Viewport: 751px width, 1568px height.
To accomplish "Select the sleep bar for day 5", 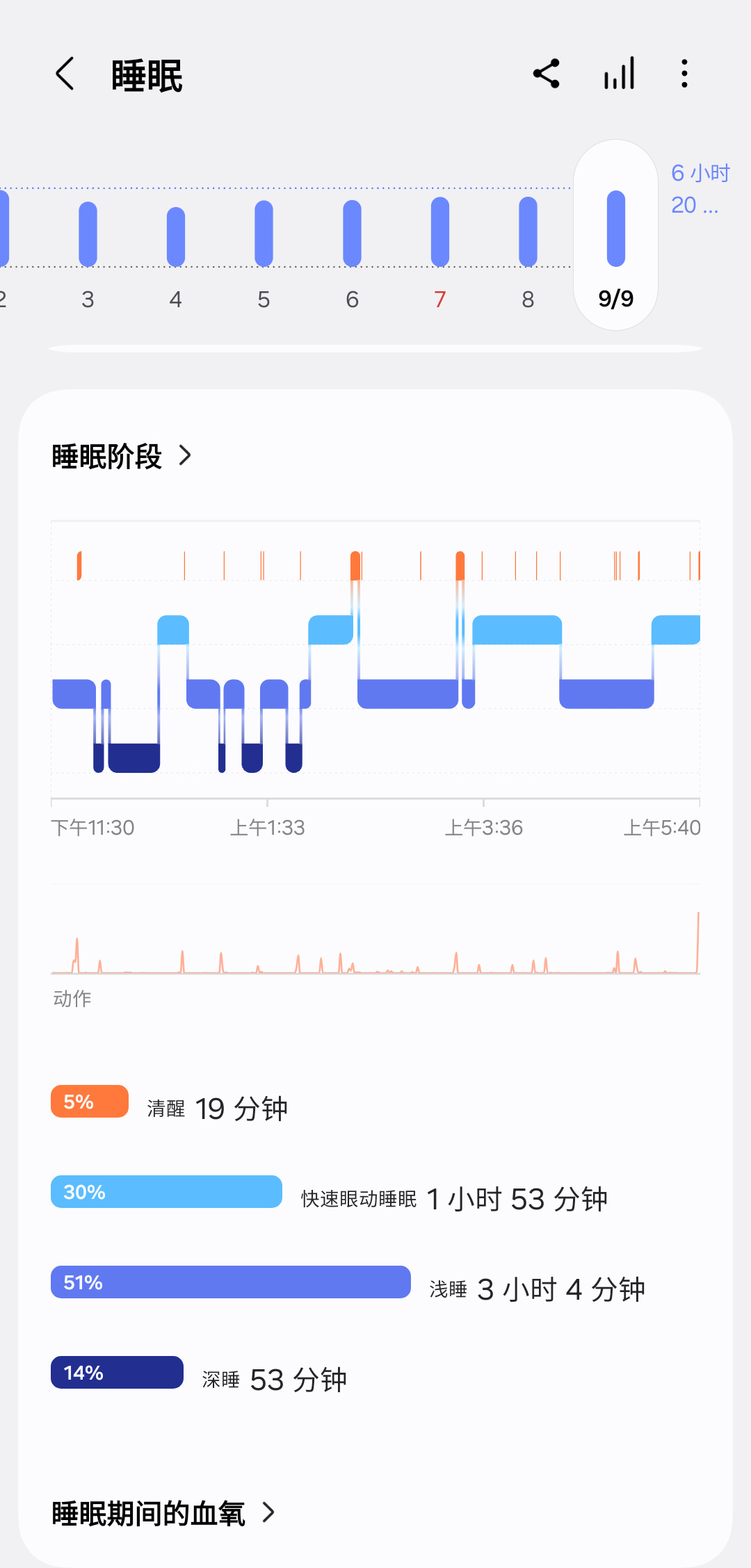I will (x=264, y=234).
